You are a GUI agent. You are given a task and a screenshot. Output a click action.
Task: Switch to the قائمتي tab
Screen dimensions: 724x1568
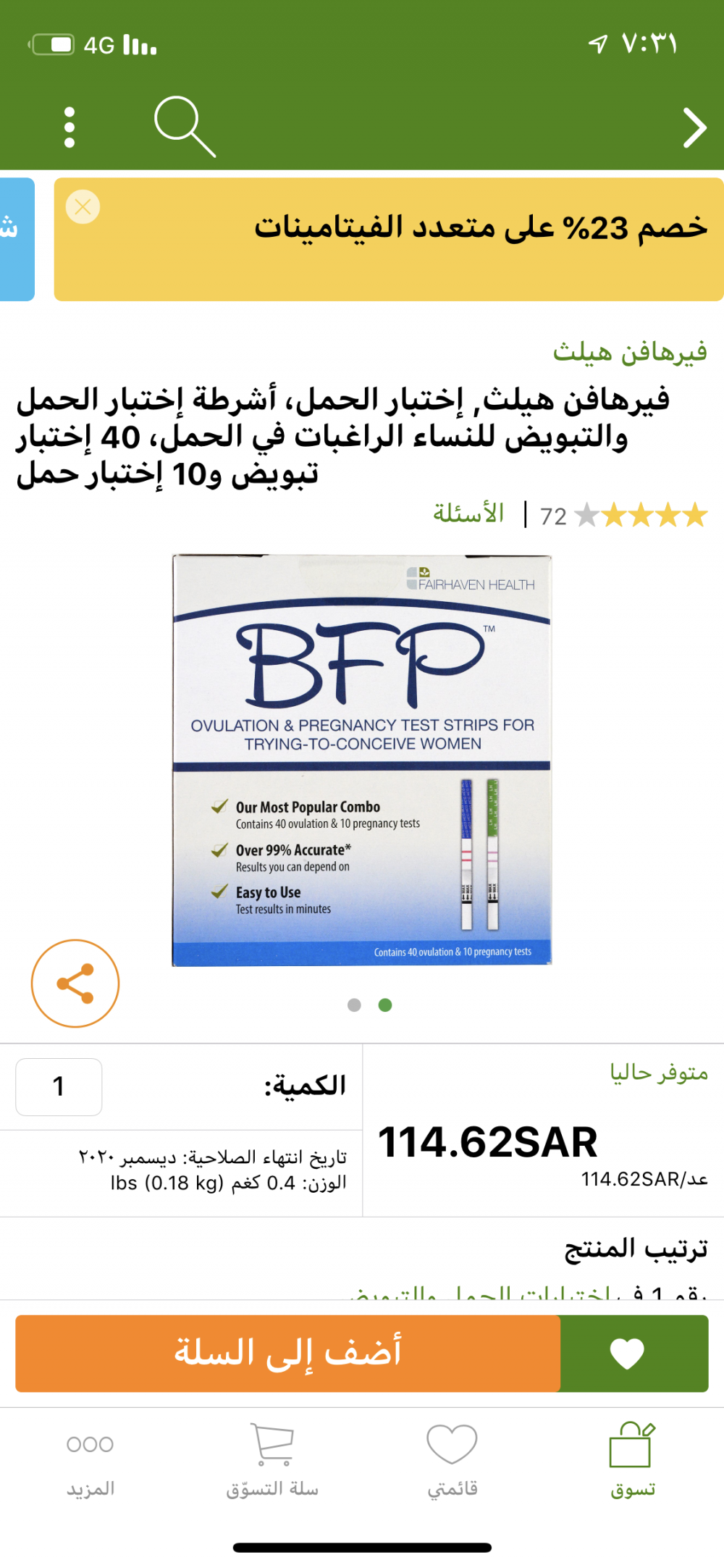coord(452,1459)
